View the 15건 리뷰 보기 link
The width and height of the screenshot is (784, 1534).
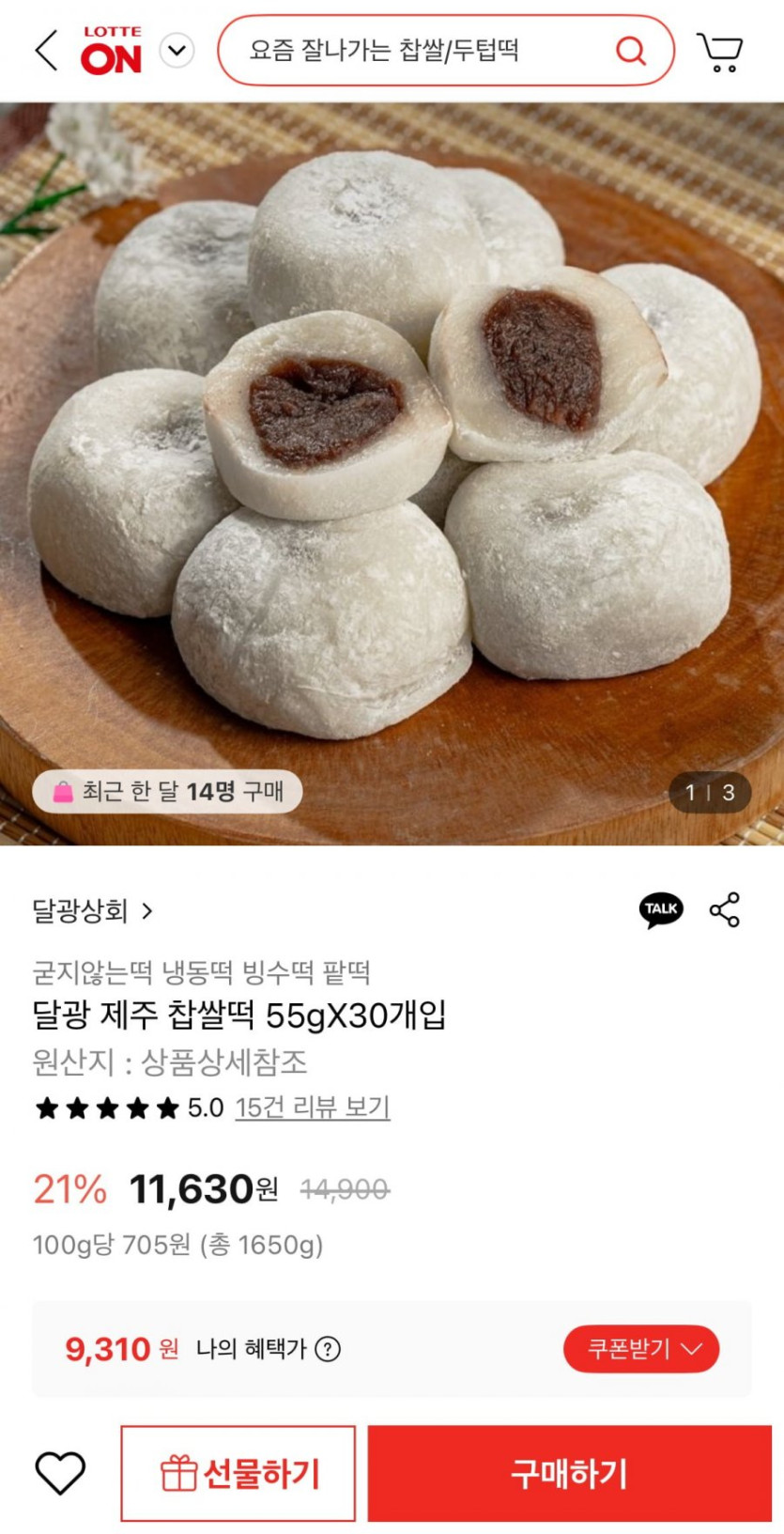coord(312,1108)
